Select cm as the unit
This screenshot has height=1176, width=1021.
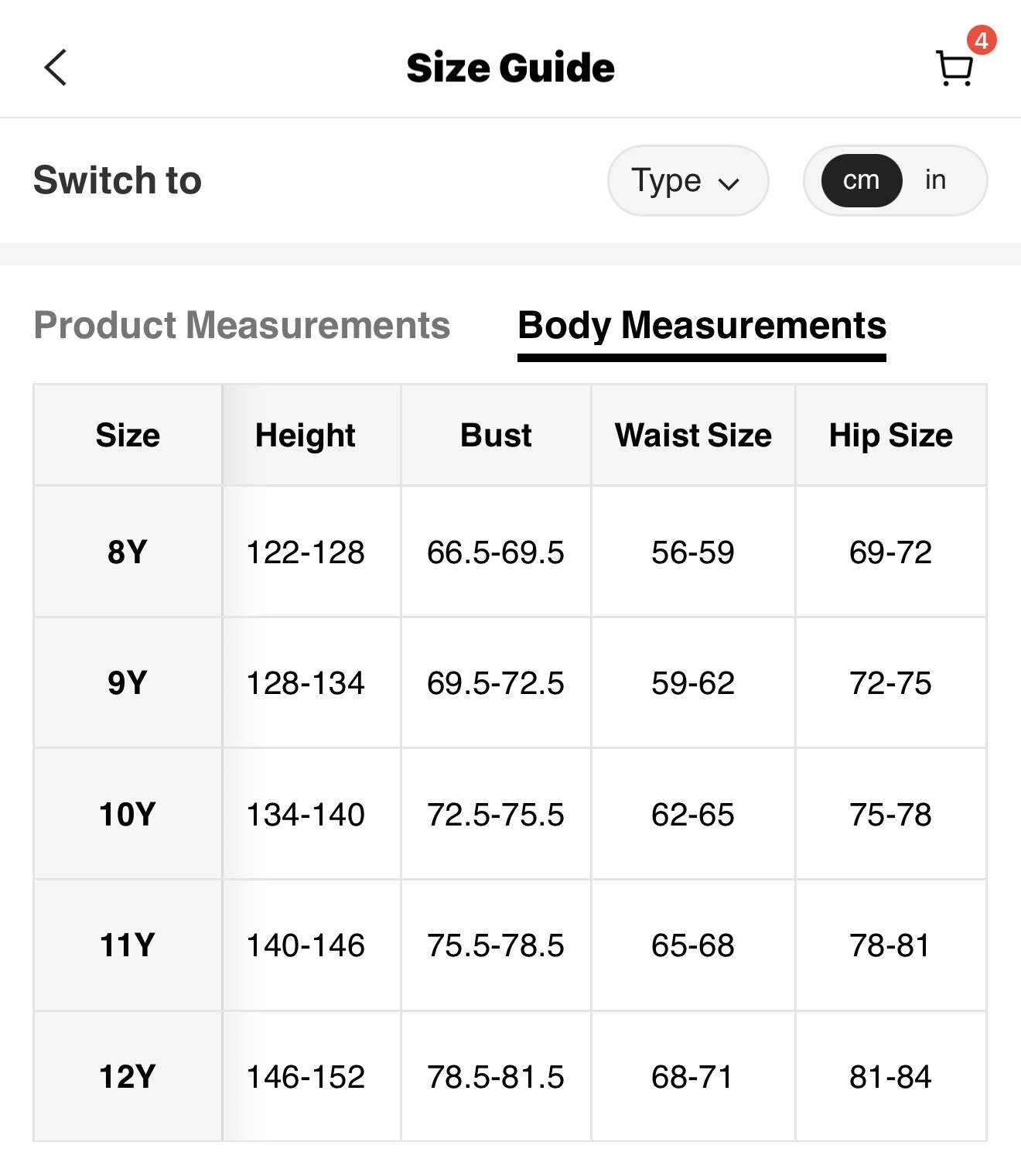(x=861, y=180)
